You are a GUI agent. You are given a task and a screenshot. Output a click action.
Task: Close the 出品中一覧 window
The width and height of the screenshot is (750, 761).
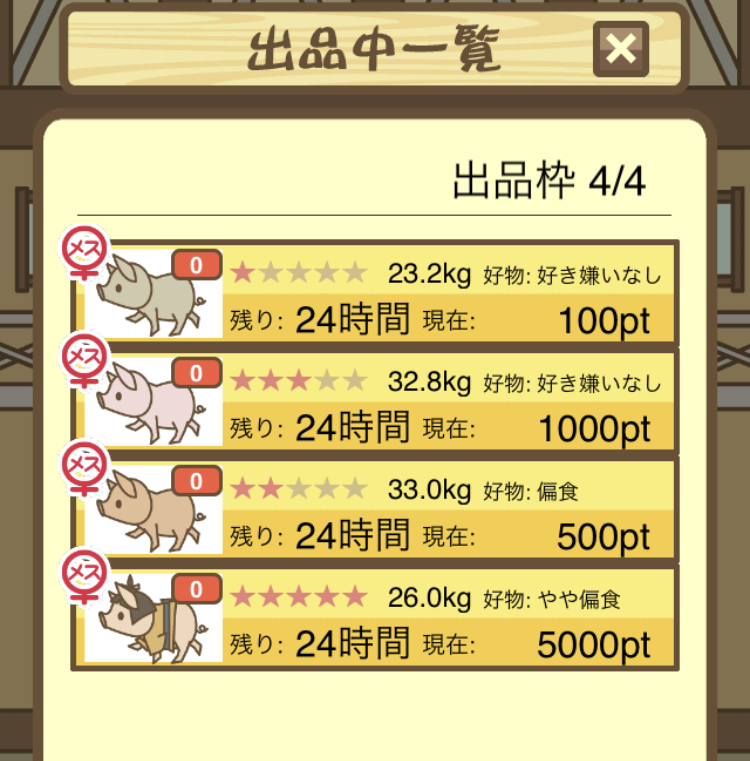[x=620, y=49]
